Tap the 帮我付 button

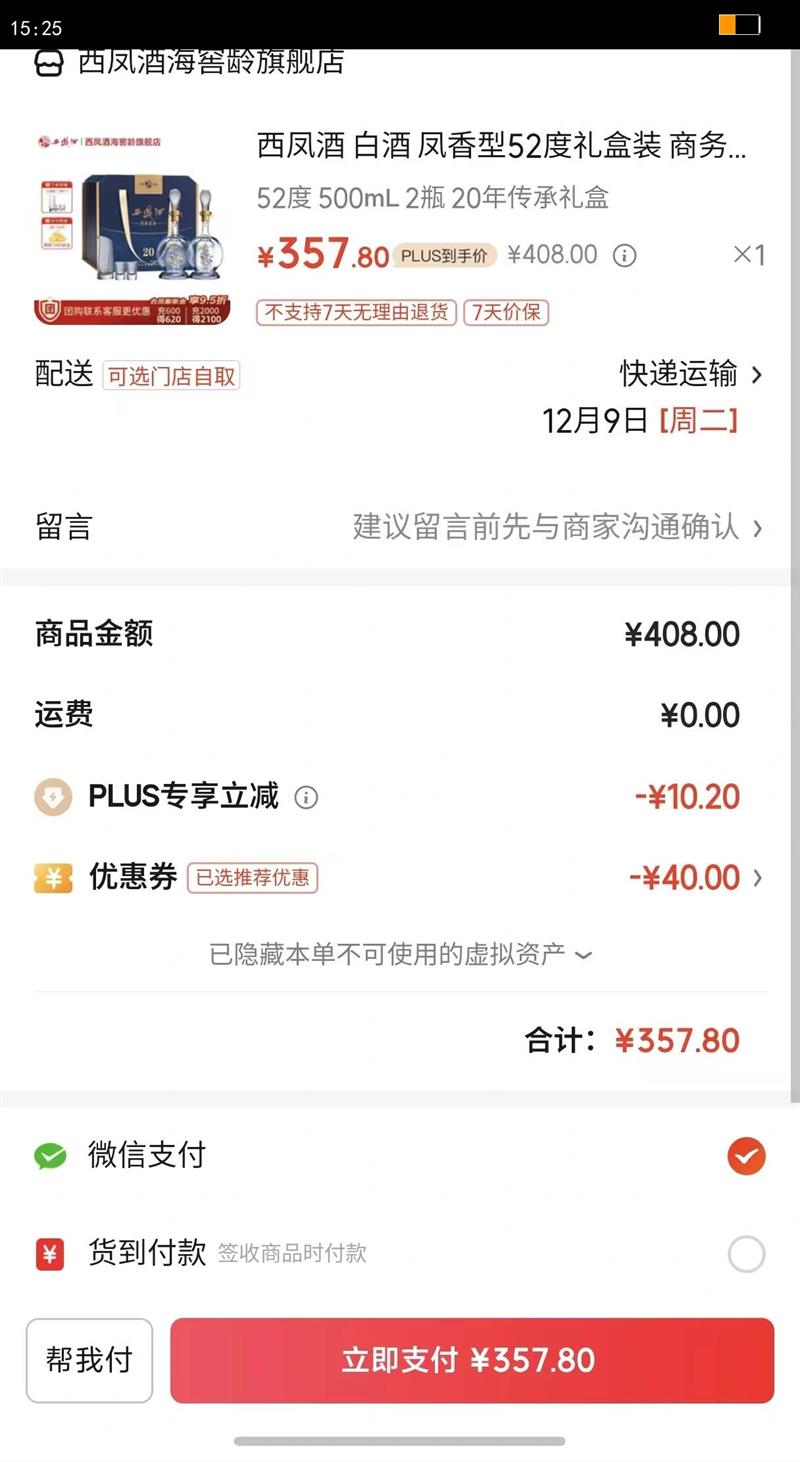88,1359
